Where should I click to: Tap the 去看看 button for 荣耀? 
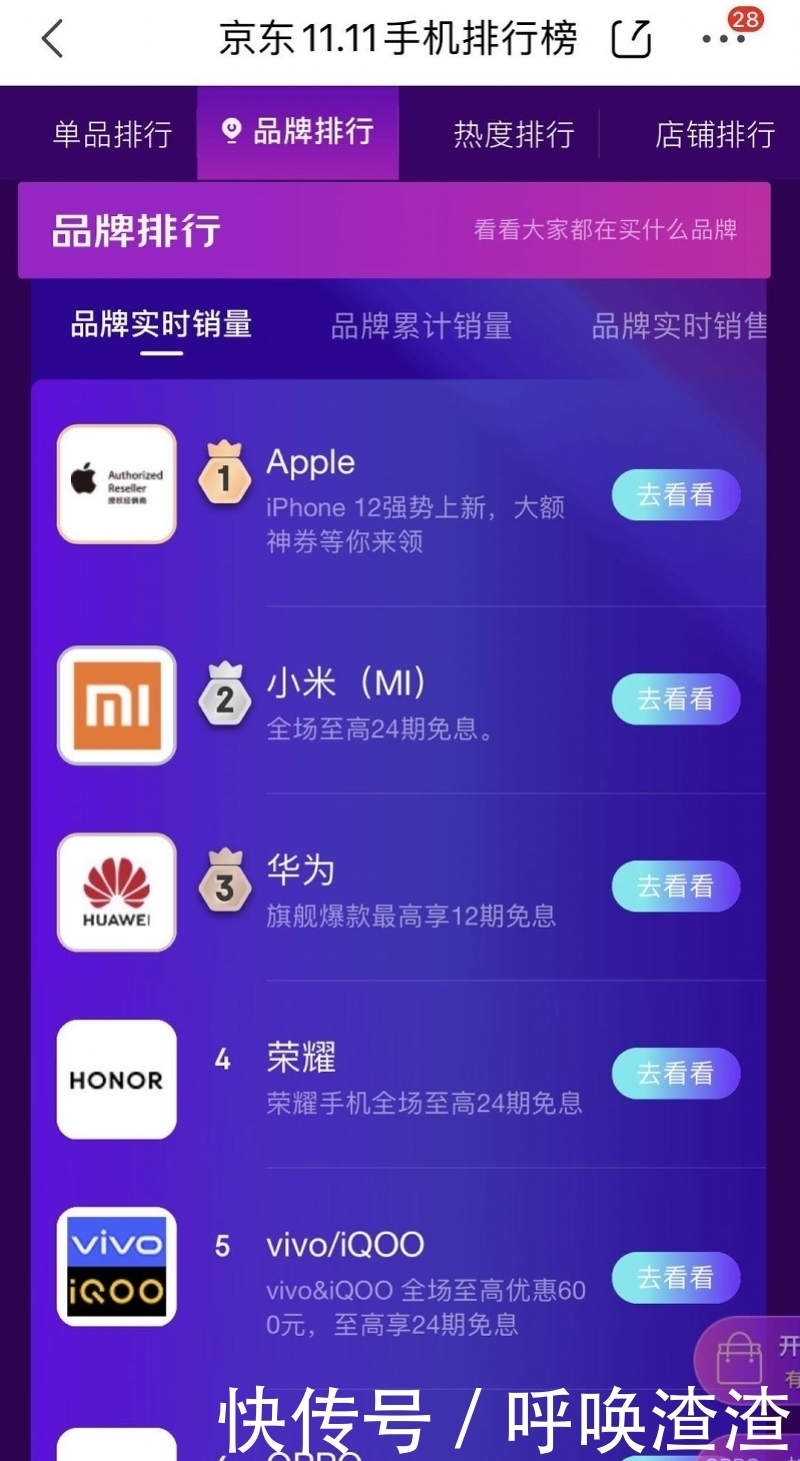[675, 1072]
